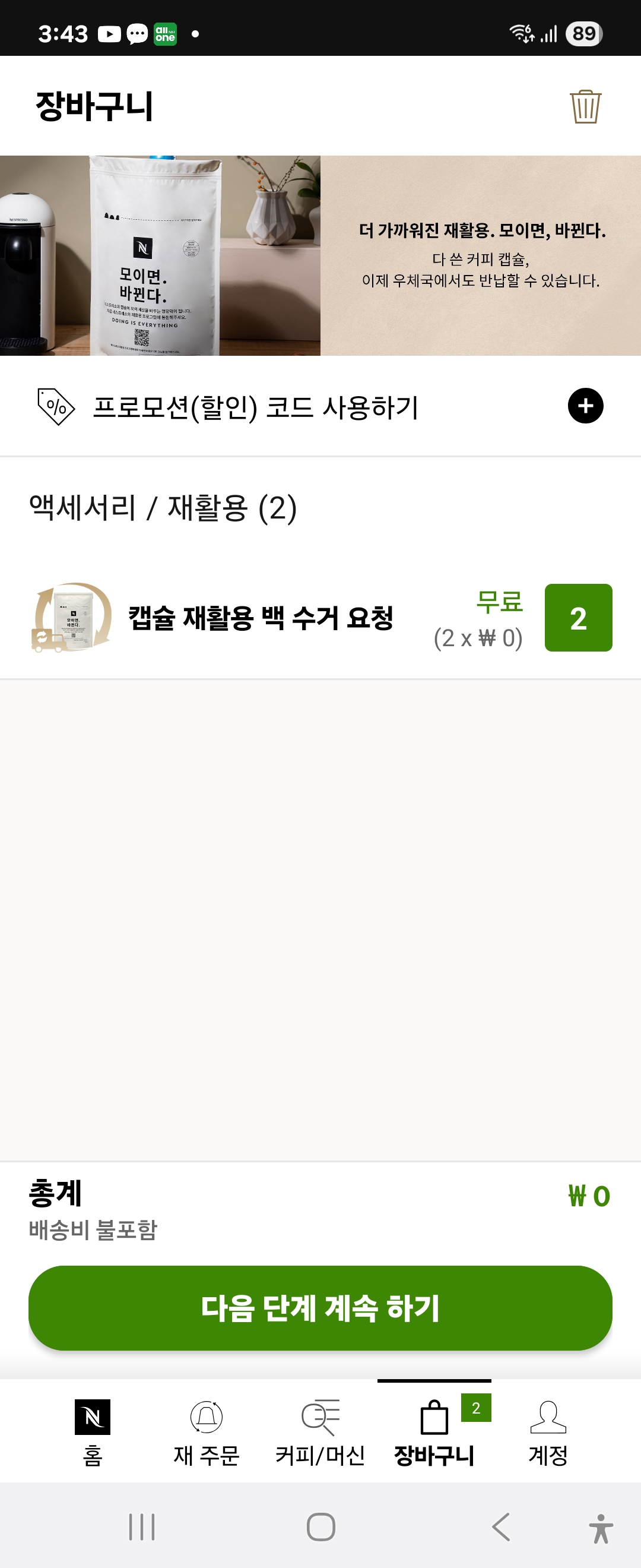Open the 캡슐 재활용 백 수거 요청 item
The width and height of the screenshot is (641, 1568).
tap(261, 618)
